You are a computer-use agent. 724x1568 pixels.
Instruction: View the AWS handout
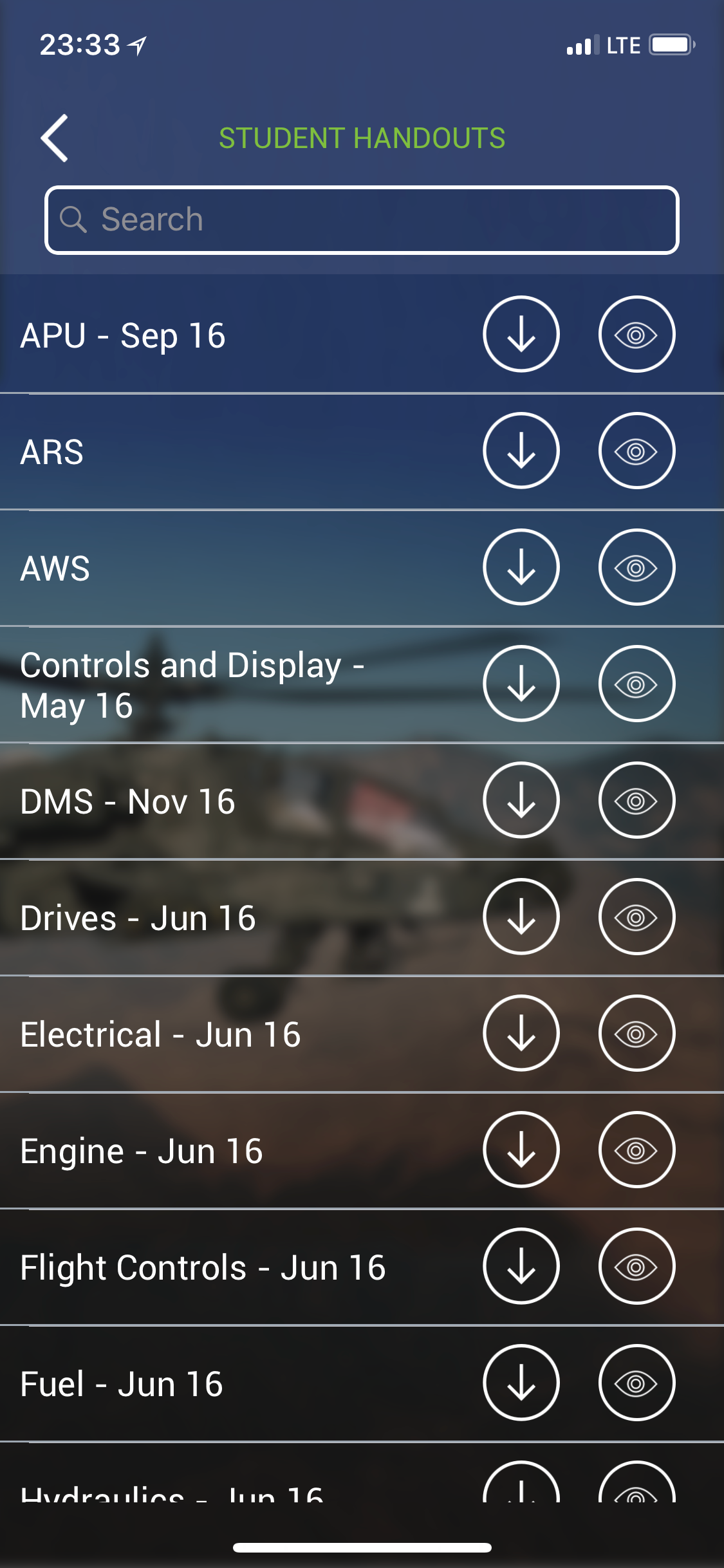point(637,567)
